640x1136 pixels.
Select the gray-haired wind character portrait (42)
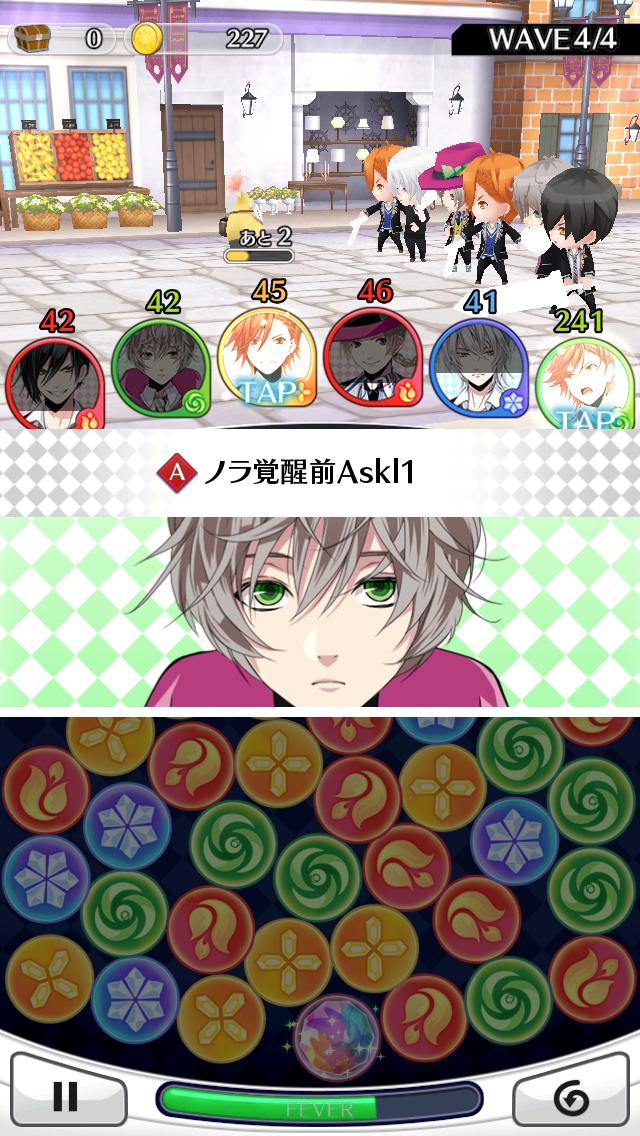[x=160, y=371]
